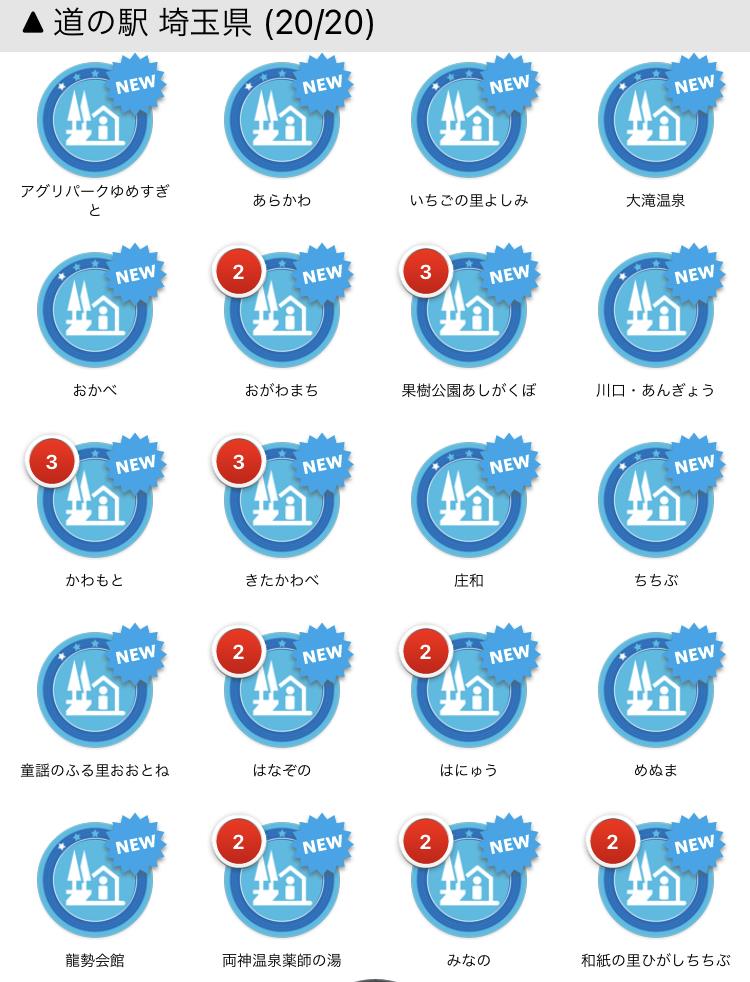Viewport: 750px width, 982px height.
Task: Open the あらかわ badge
Action: 282,120
